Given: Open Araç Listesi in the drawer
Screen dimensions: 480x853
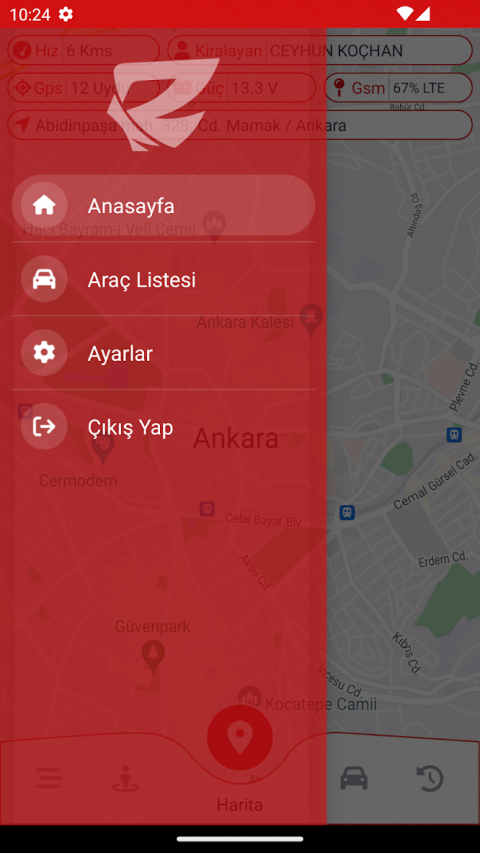Looking at the screenshot, I should coord(163,279).
